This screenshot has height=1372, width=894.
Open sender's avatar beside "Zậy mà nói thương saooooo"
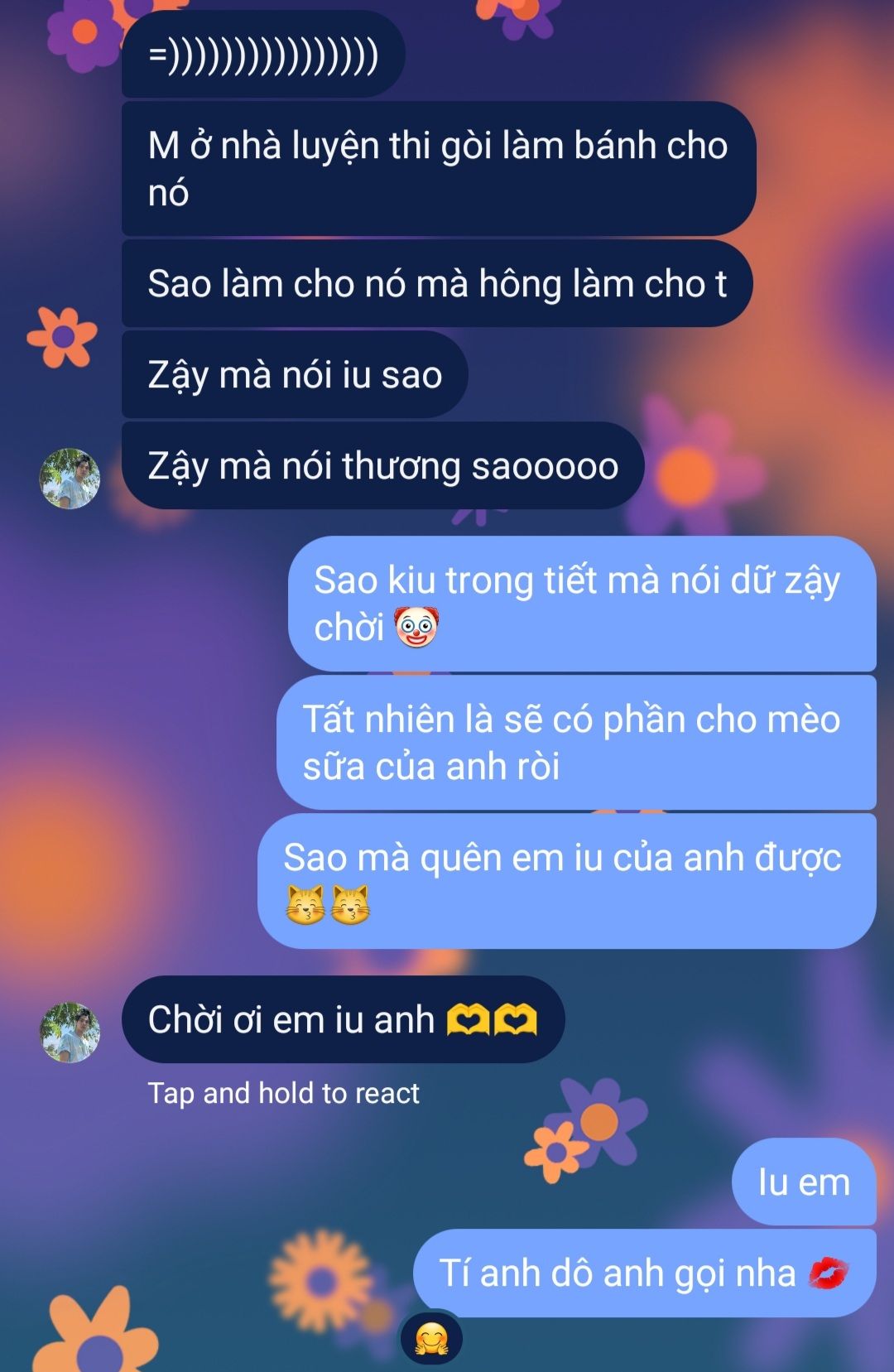[70, 479]
